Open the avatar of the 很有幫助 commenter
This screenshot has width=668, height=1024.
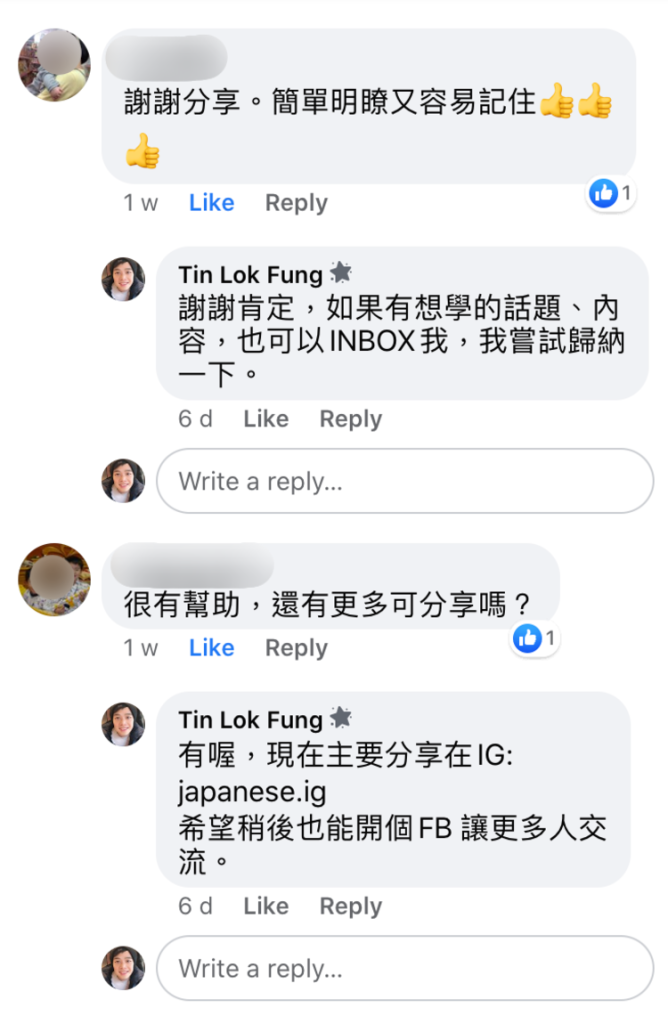(54, 580)
